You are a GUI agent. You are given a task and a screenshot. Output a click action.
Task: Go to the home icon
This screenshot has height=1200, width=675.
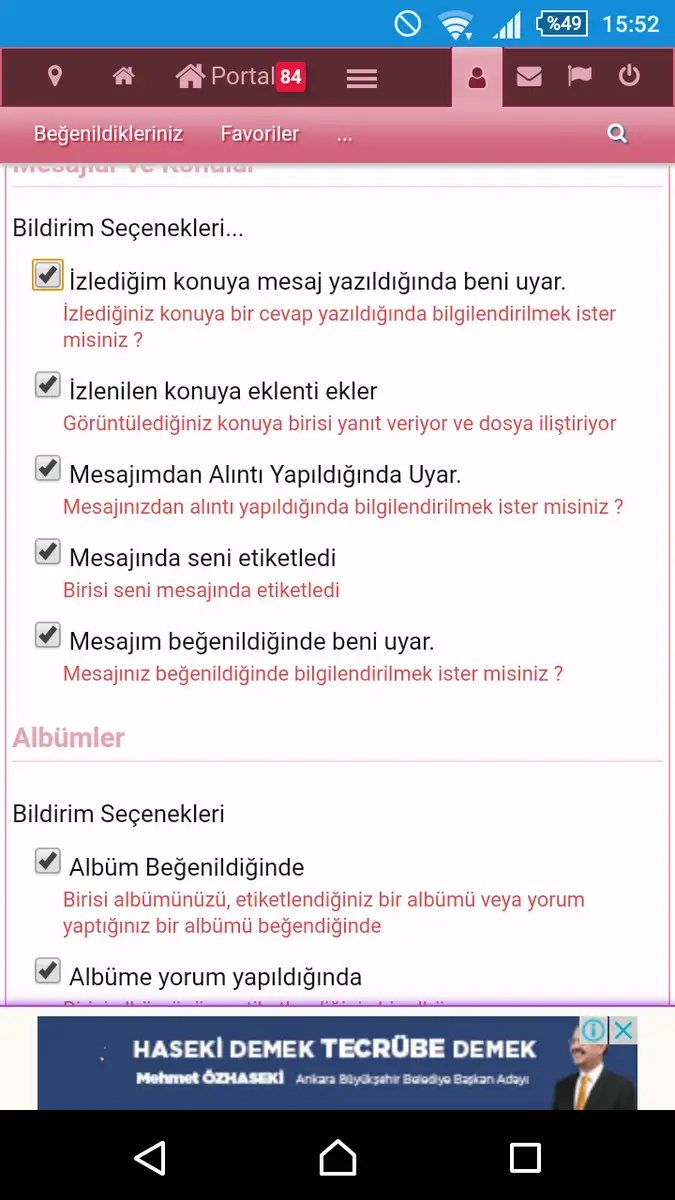(x=124, y=76)
